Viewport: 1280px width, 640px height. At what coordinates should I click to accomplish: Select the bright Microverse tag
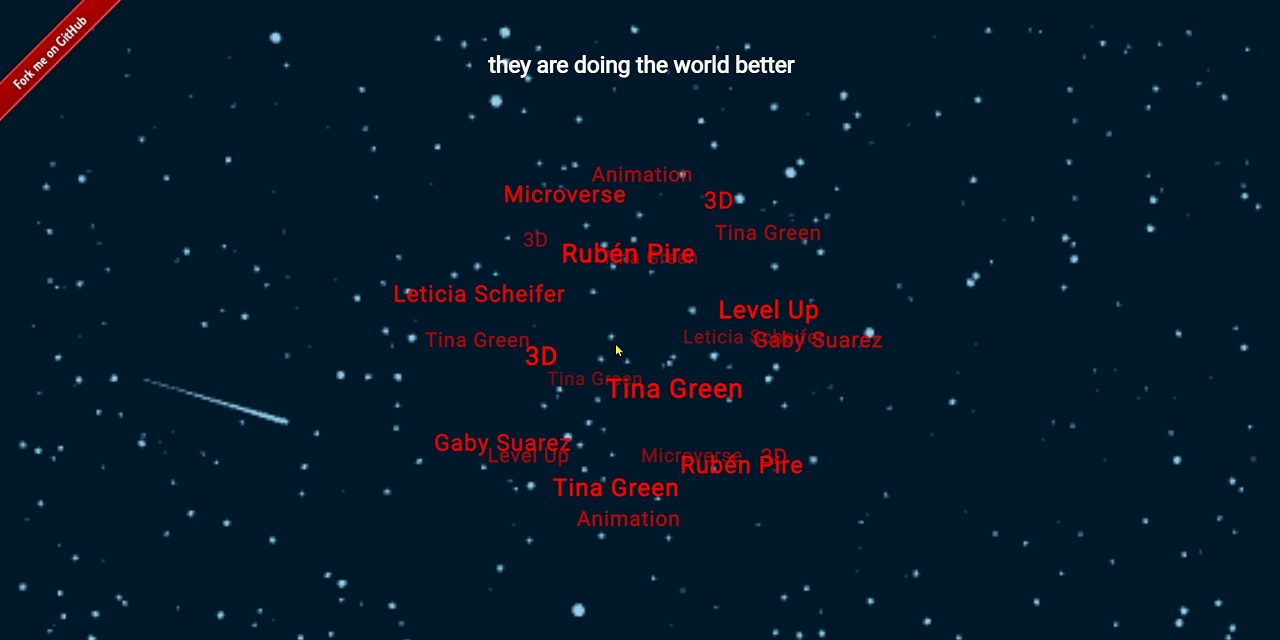click(x=564, y=195)
